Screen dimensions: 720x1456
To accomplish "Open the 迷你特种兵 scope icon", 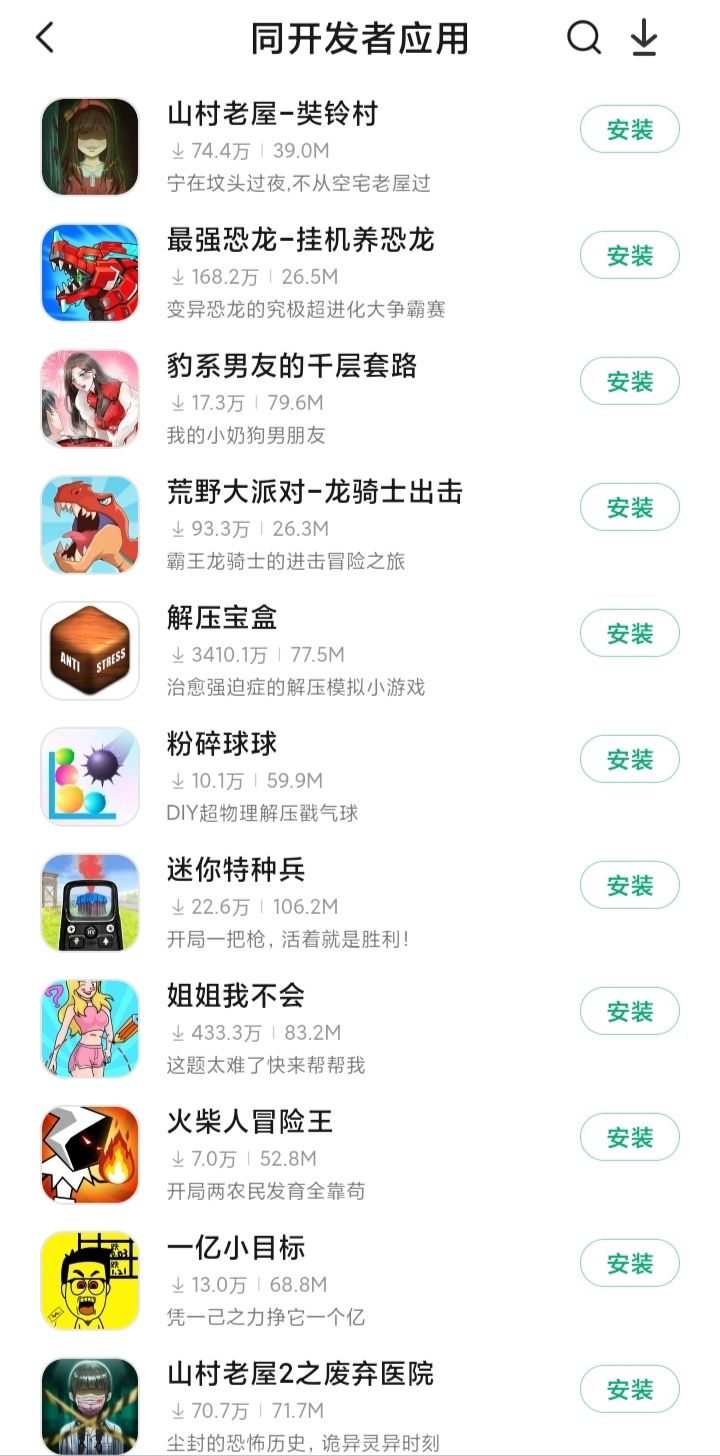I will pos(89,901).
